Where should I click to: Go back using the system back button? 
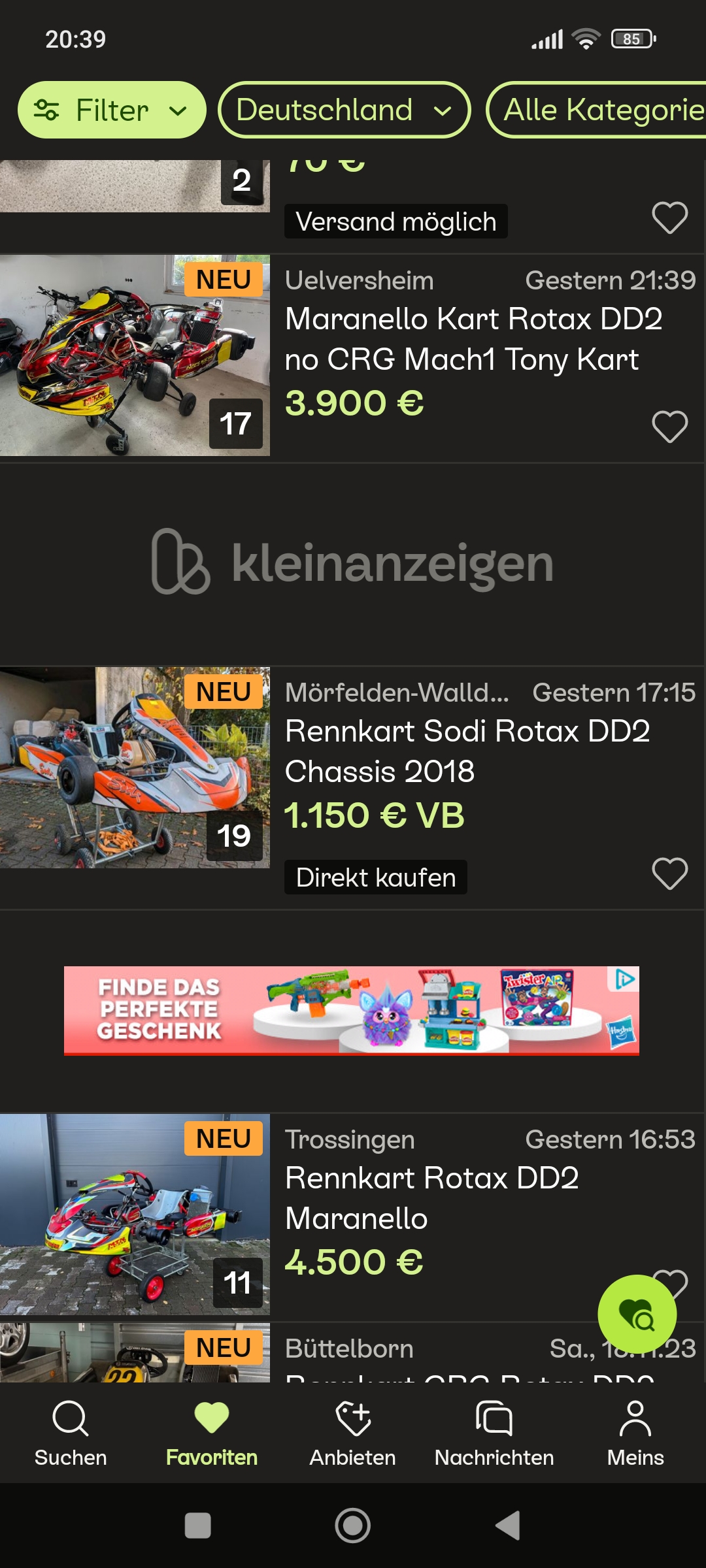tap(508, 1526)
